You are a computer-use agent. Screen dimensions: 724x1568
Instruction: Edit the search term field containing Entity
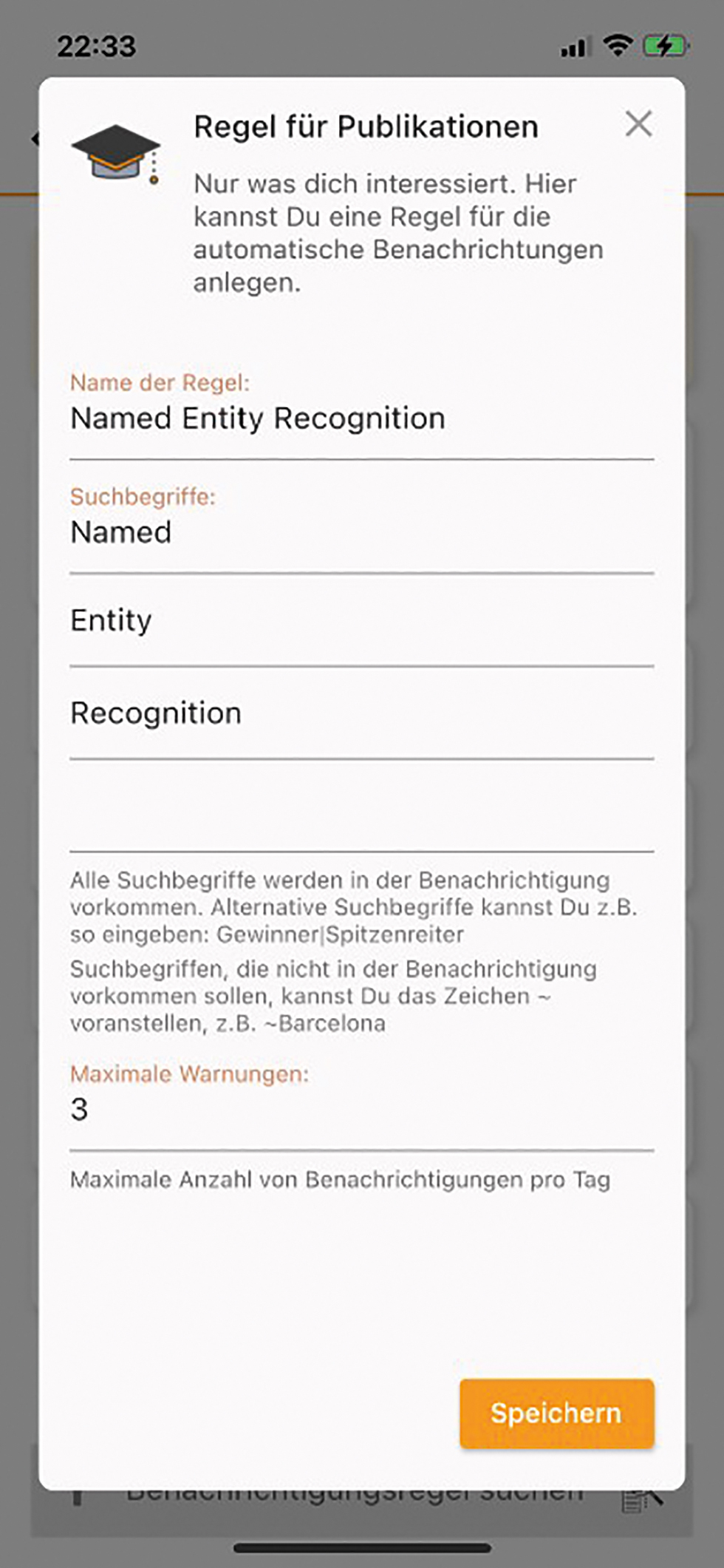(x=361, y=621)
